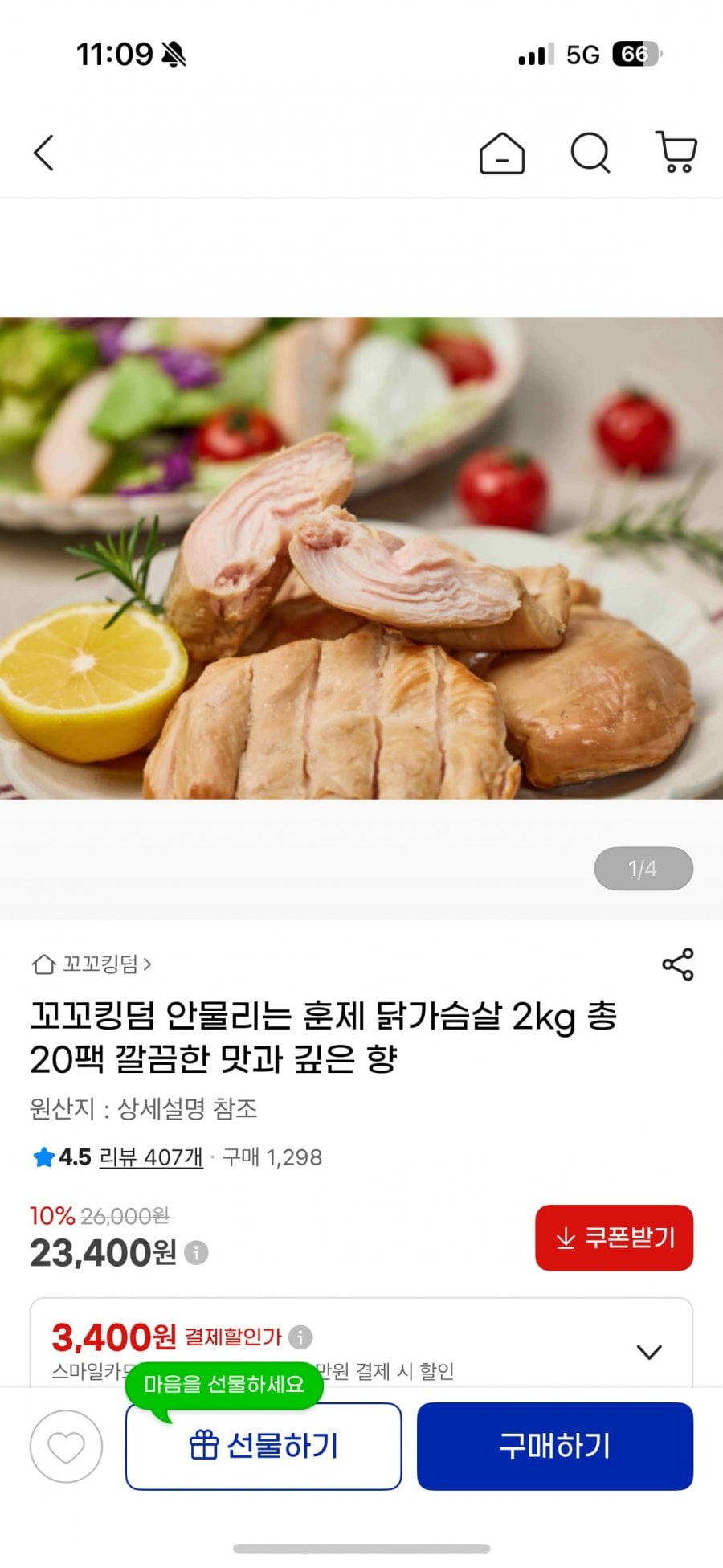
Task: Tap the 1/4 image counter badge
Action: click(x=643, y=868)
